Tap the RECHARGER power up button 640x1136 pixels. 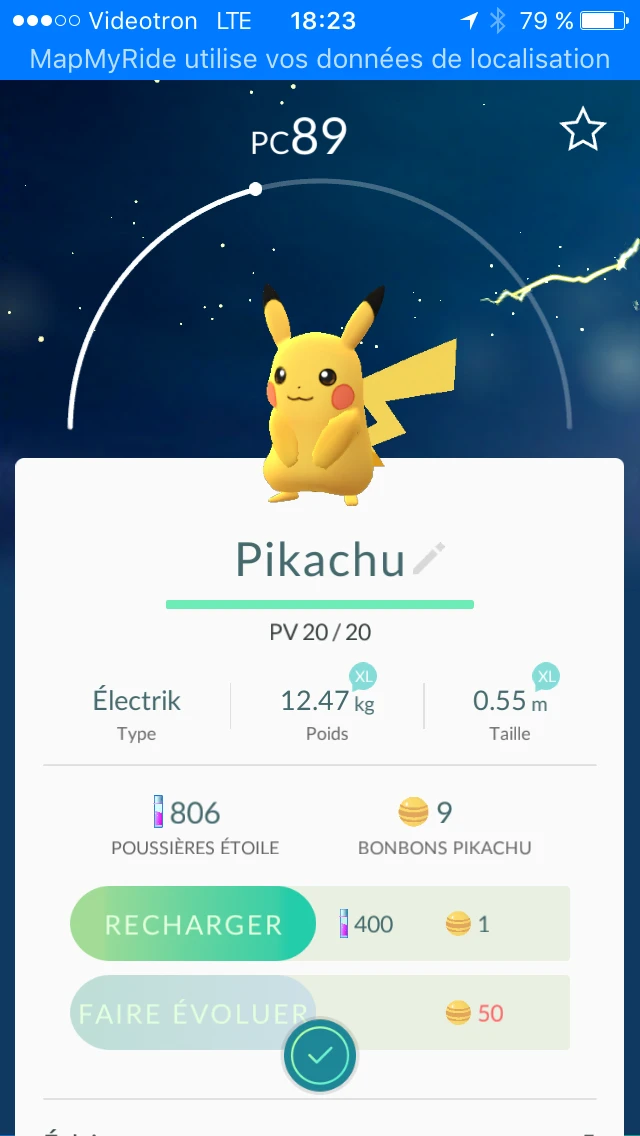coord(193,924)
